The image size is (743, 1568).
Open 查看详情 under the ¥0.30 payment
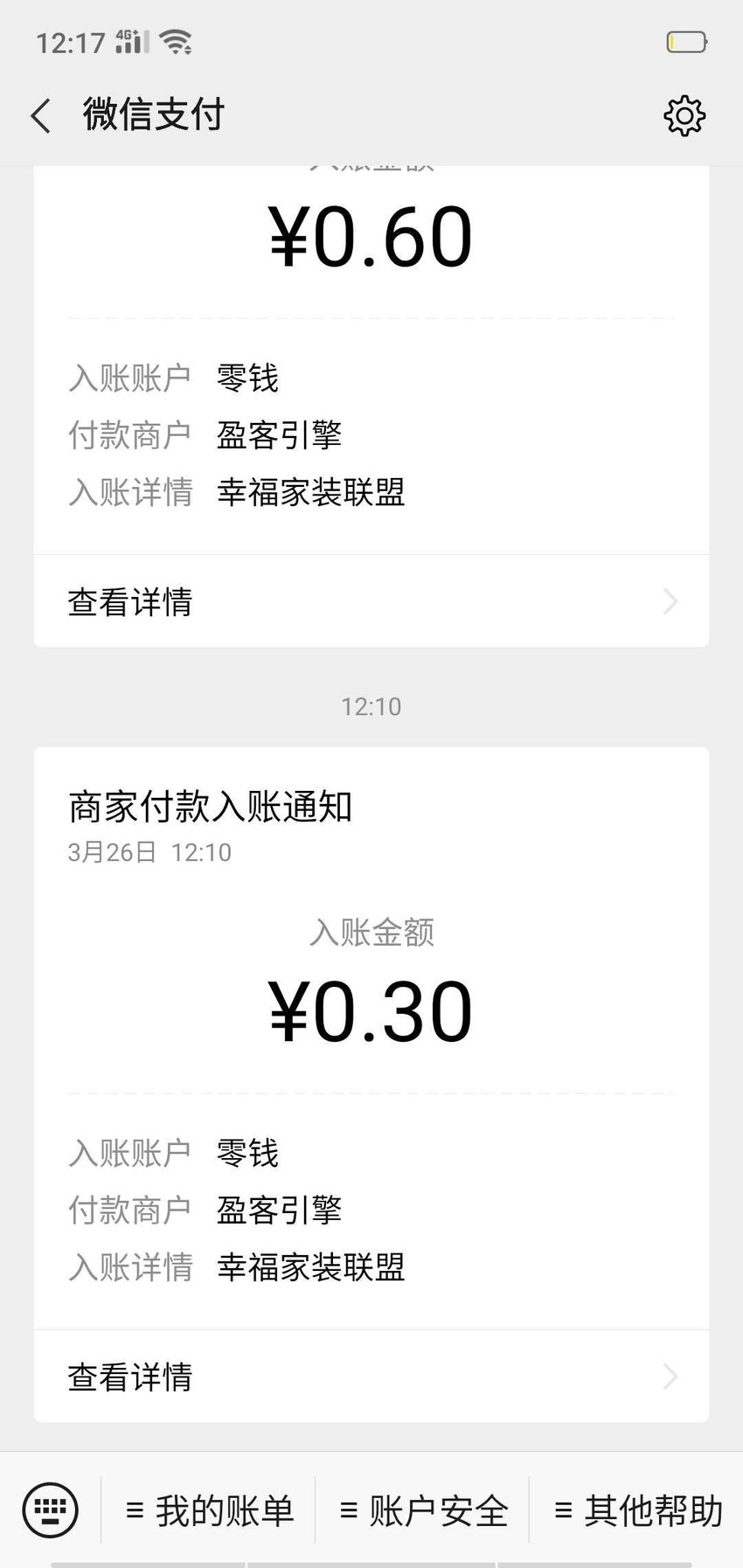371,1377
